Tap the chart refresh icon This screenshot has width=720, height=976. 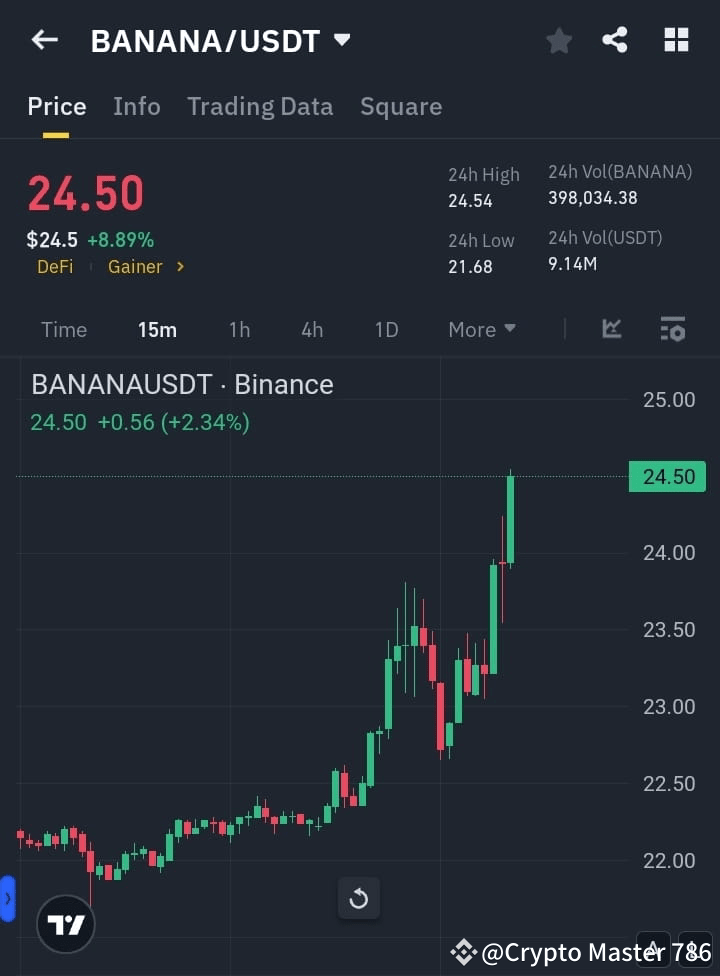[358, 898]
